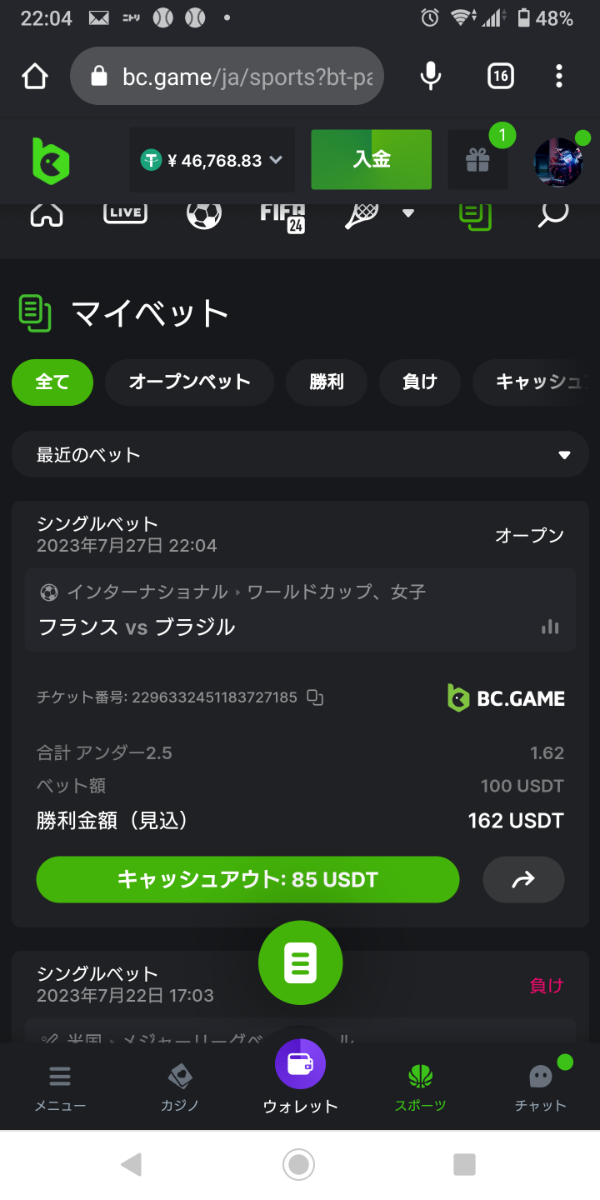Image resolution: width=600 pixels, height=1200 pixels.
Task: Share the フランス vs ブラジル bet
Action: click(x=523, y=880)
